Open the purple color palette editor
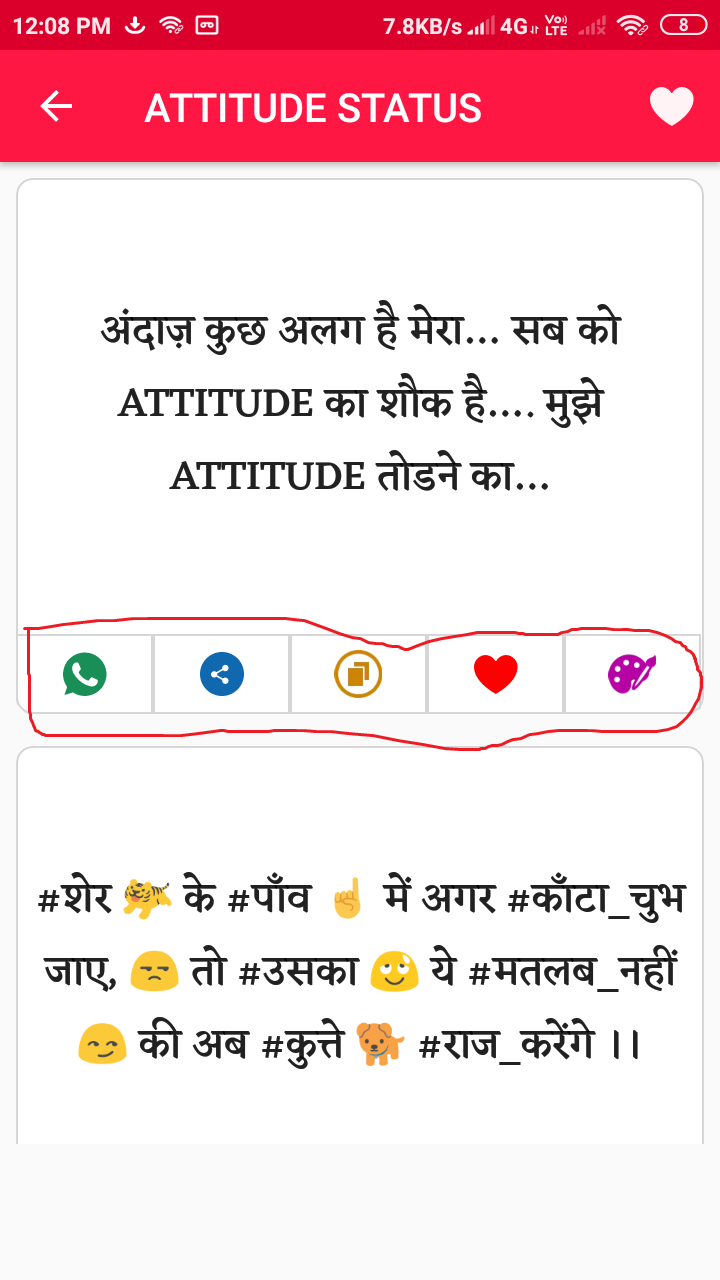 [x=632, y=674]
